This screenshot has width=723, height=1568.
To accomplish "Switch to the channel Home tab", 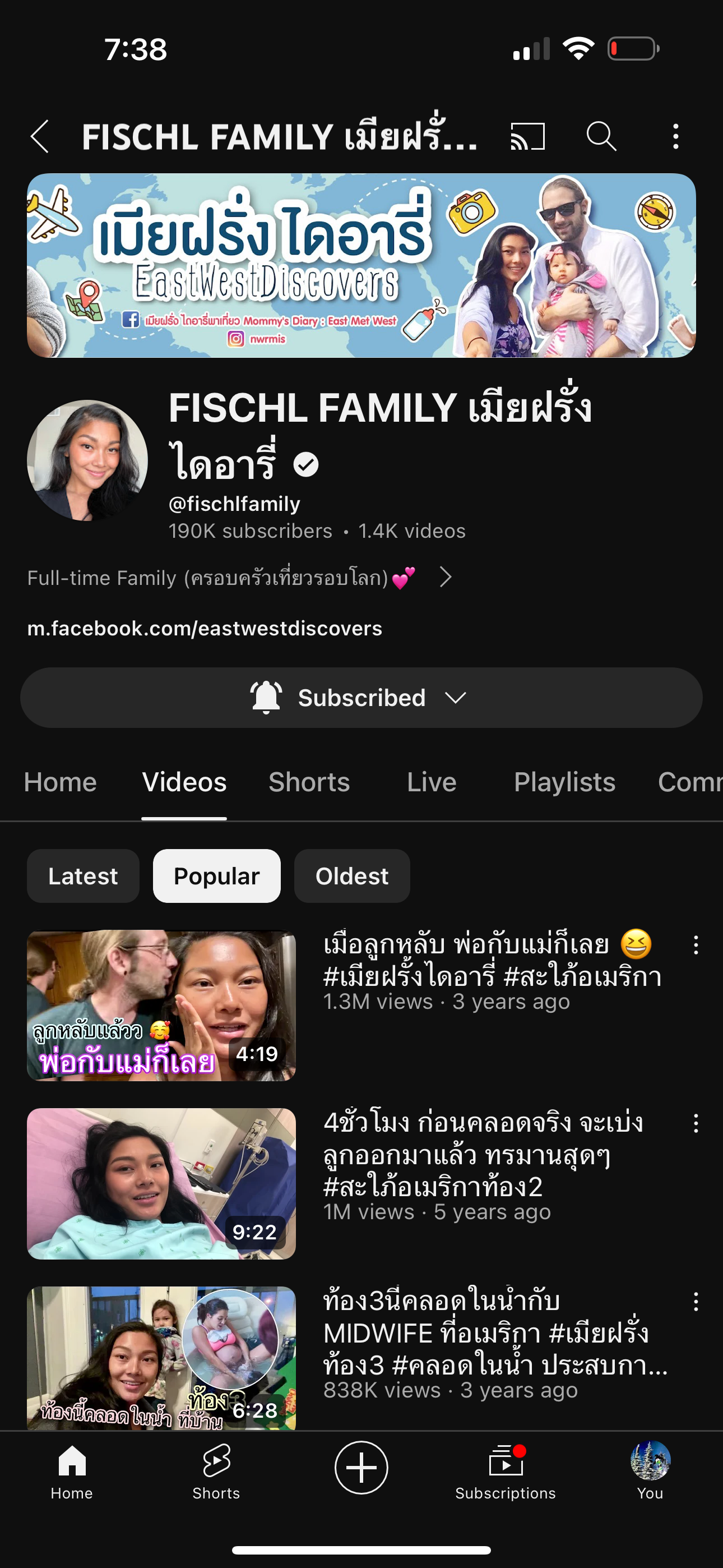I will tap(61, 782).
